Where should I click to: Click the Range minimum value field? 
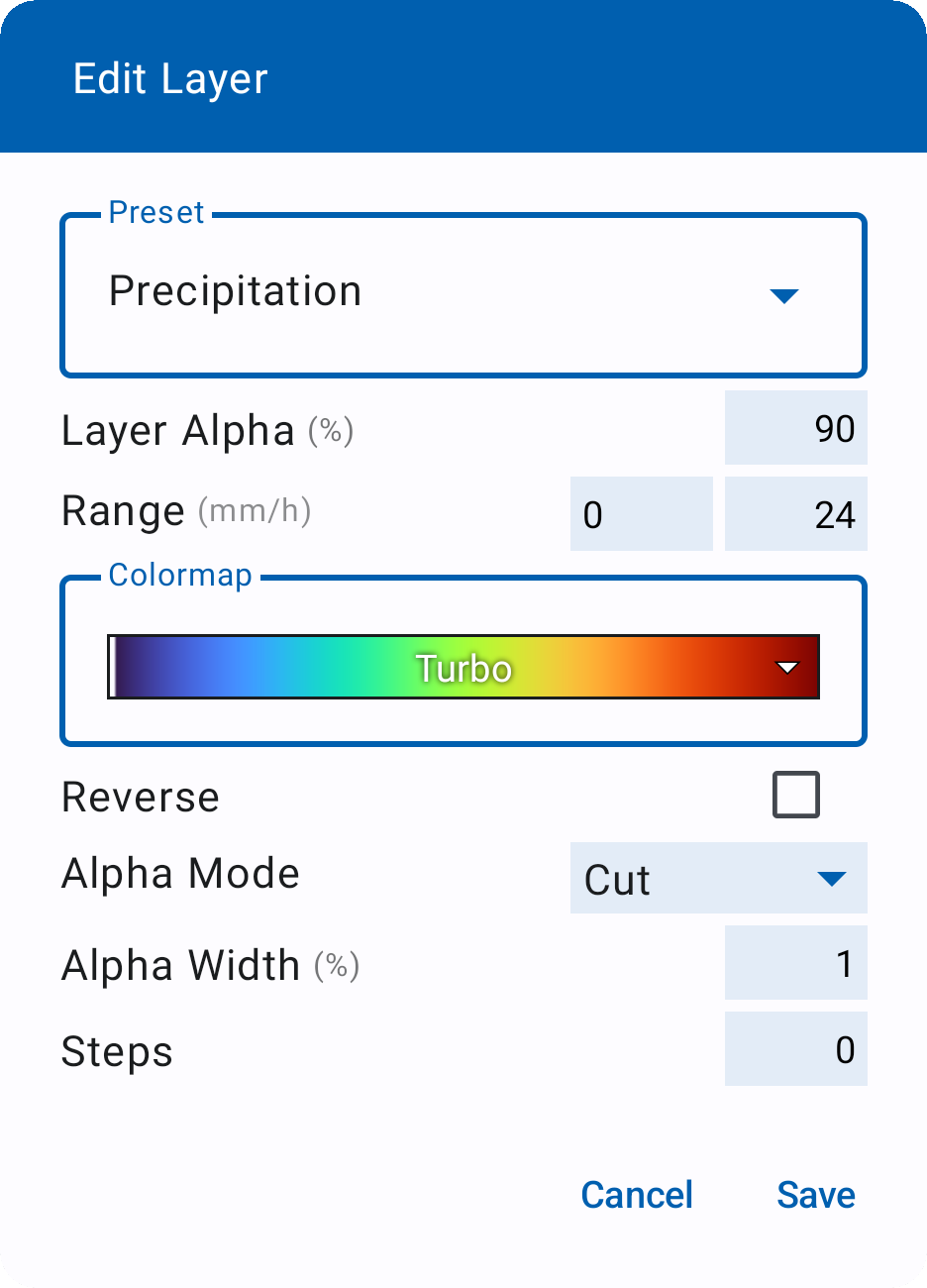(x=641, y=513)
